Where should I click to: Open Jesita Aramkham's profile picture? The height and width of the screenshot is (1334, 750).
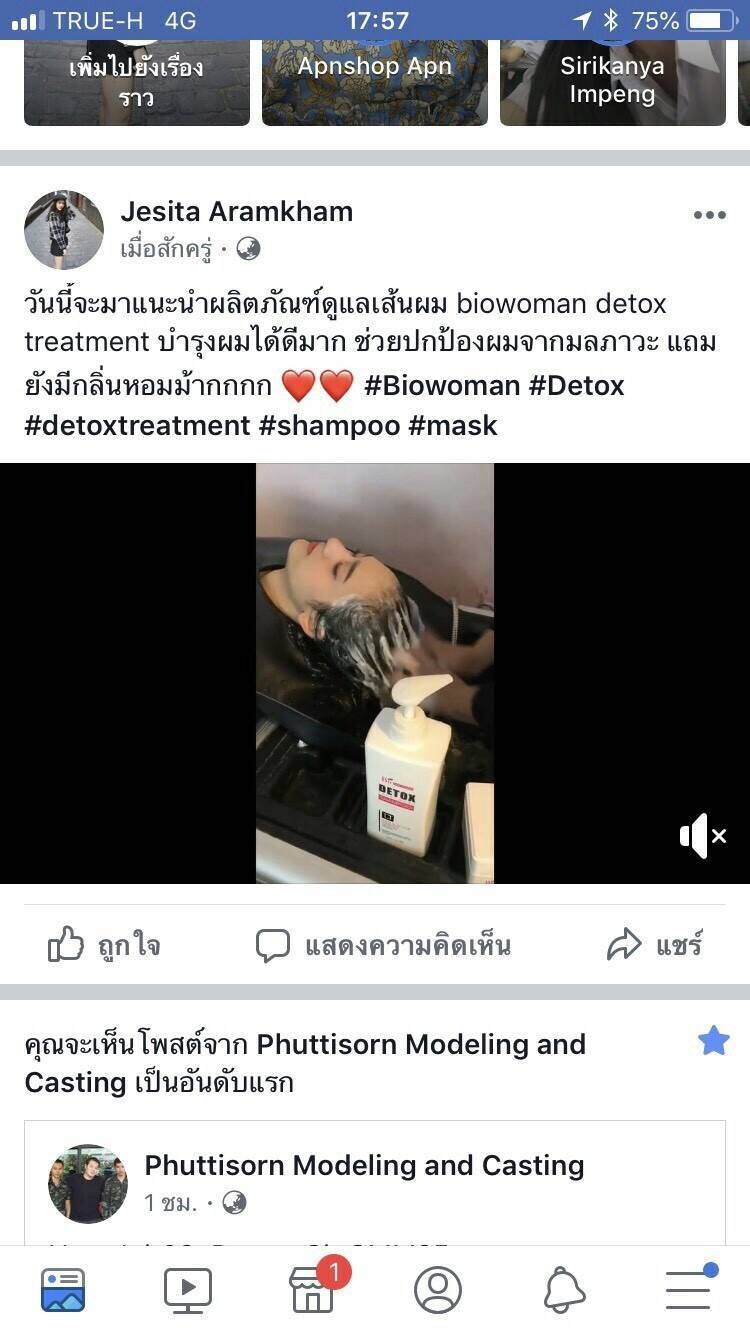pyautogui.click(x=64, y=230)
